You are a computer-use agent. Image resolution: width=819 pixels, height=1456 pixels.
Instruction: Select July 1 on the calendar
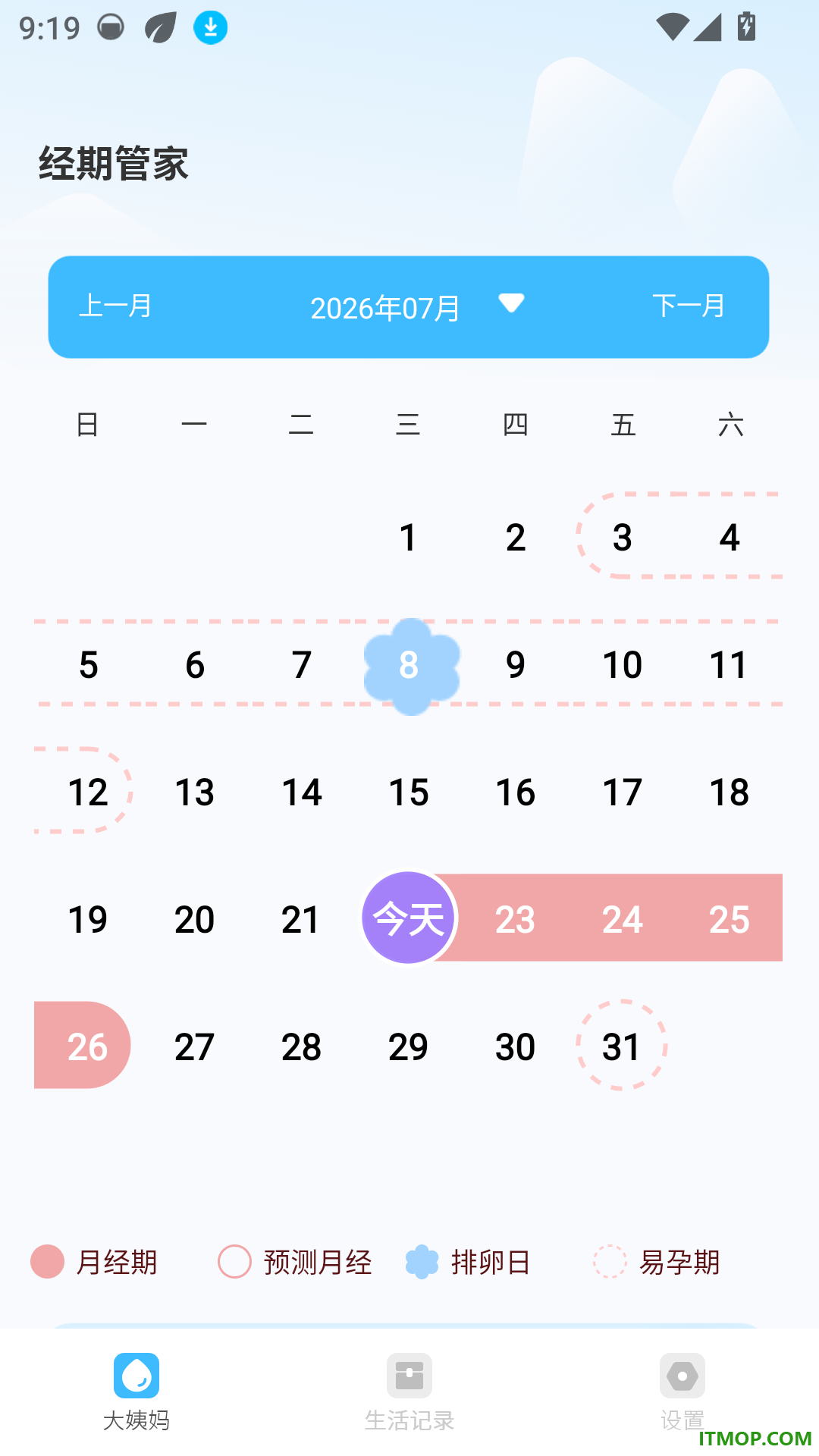point(408,538)
